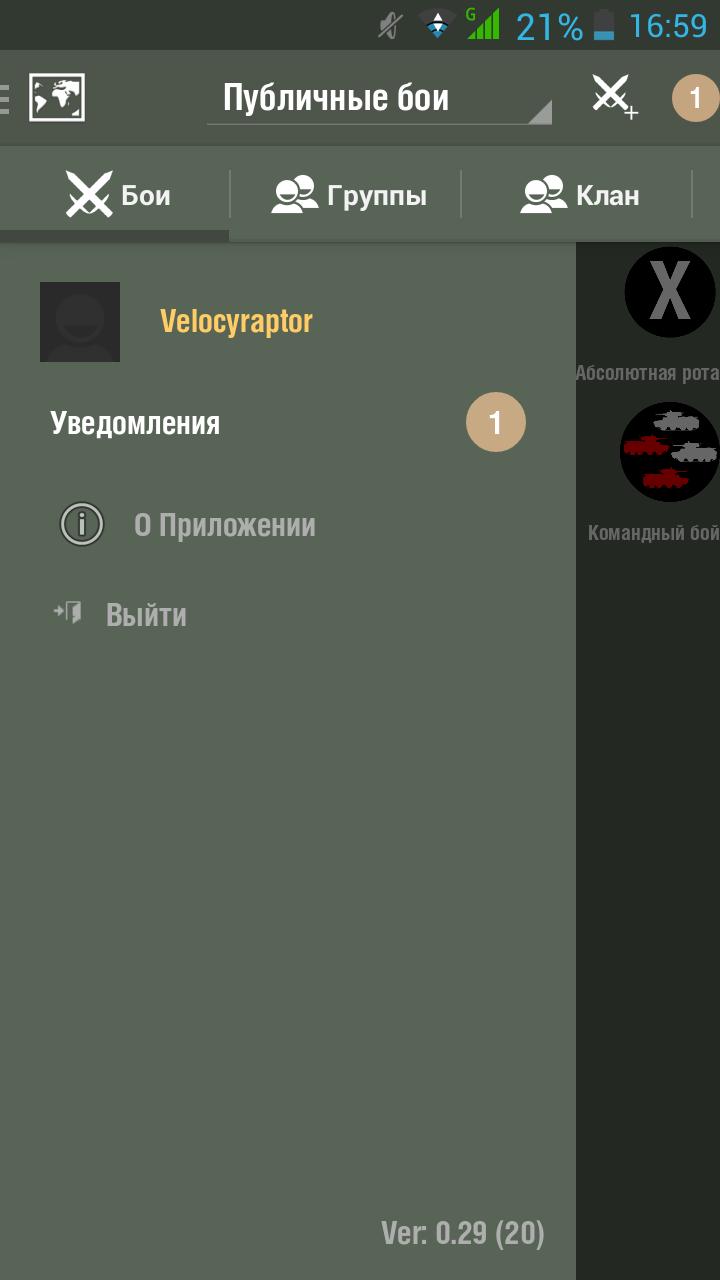The image size is (720, 1280).
Task: Open Уведомления notifications row
Action: 288,423
